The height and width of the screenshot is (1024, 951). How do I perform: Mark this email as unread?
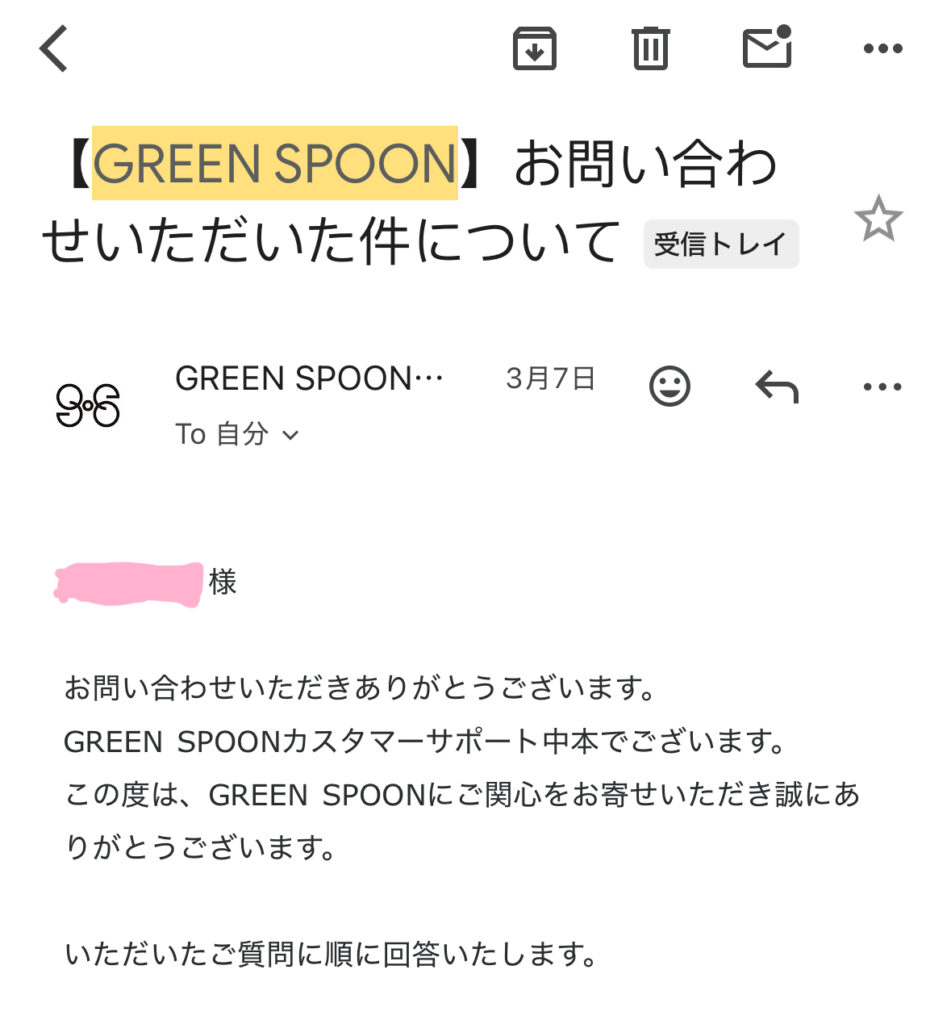pyautogui.click(x=767, y=47)
